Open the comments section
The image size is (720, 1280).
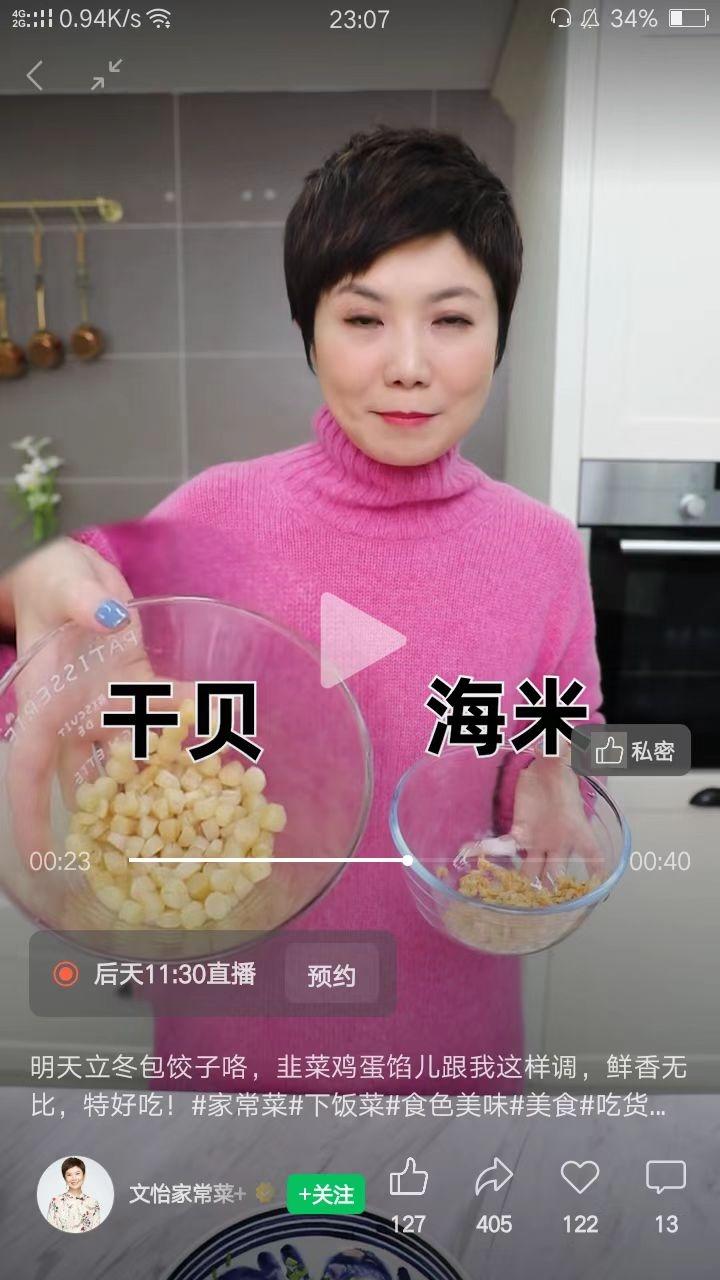pos(666,1179)
